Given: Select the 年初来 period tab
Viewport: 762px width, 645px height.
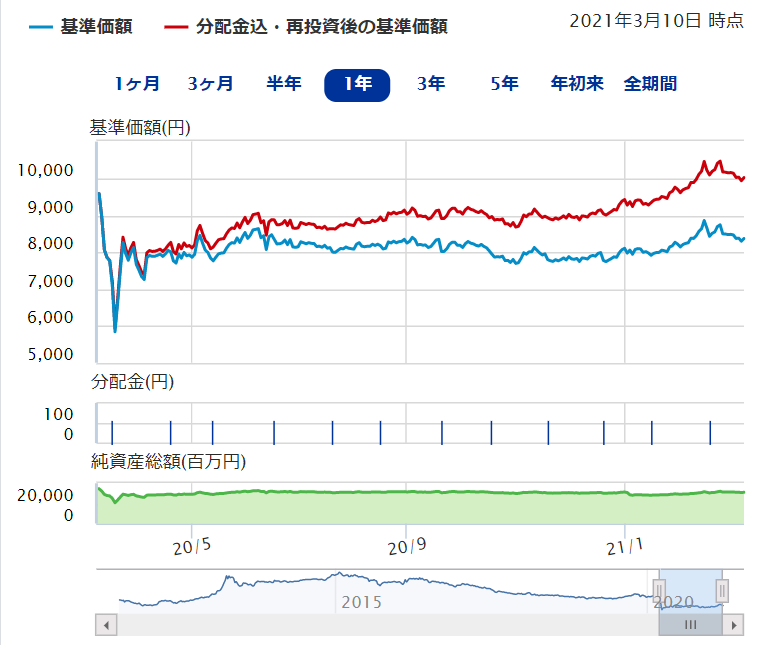Looking at the screenshot, I should 577,84.
